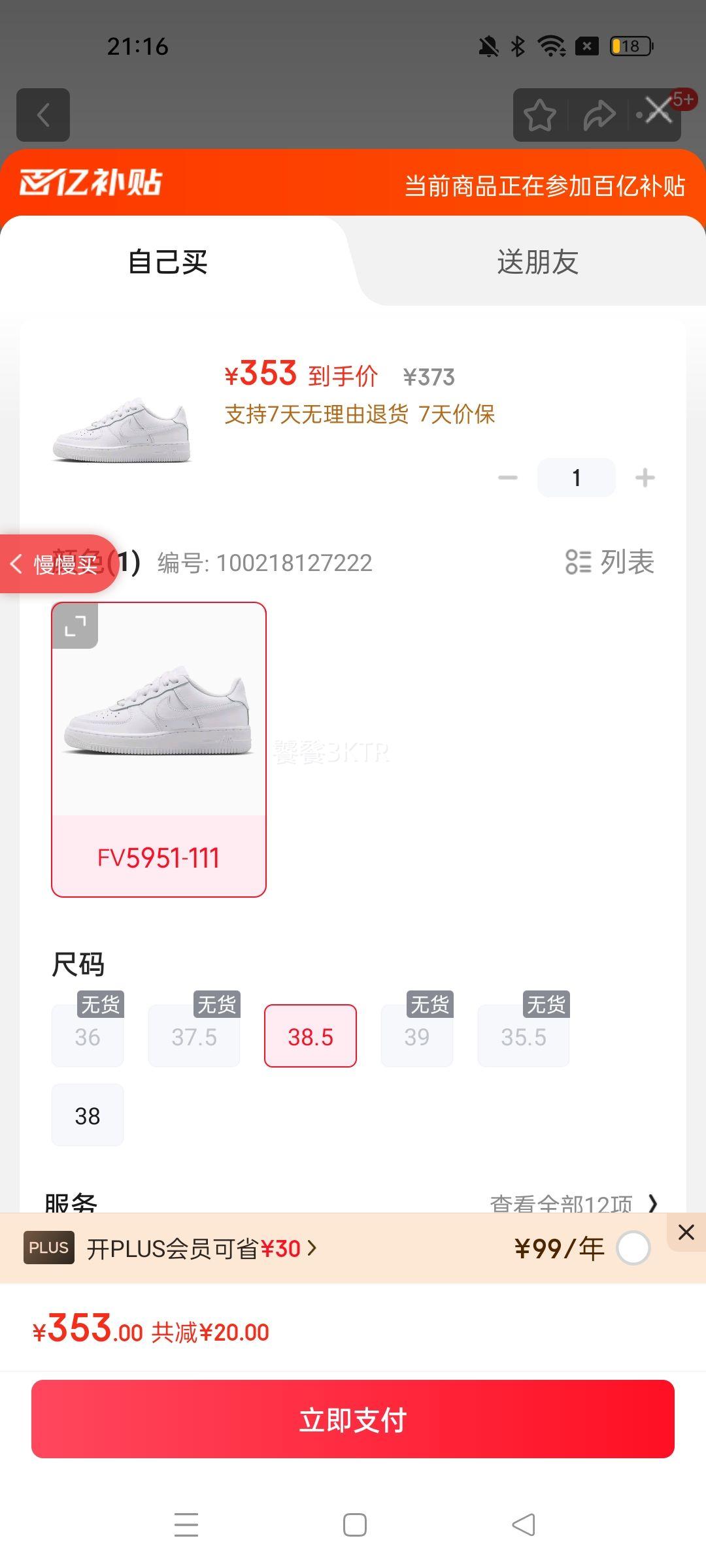Choose size 38.5
The height and width of the screenshot is (1568, 706).
311,1036
